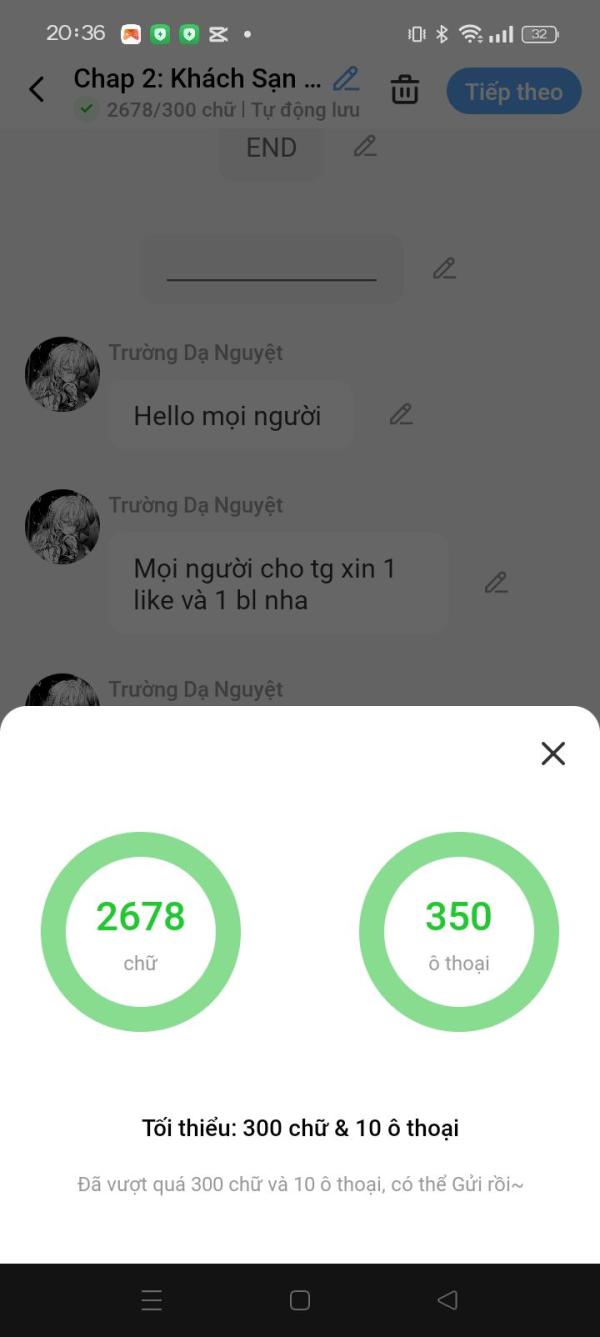Edit the "Mọi người cho tg xin" message

(496, 582)
